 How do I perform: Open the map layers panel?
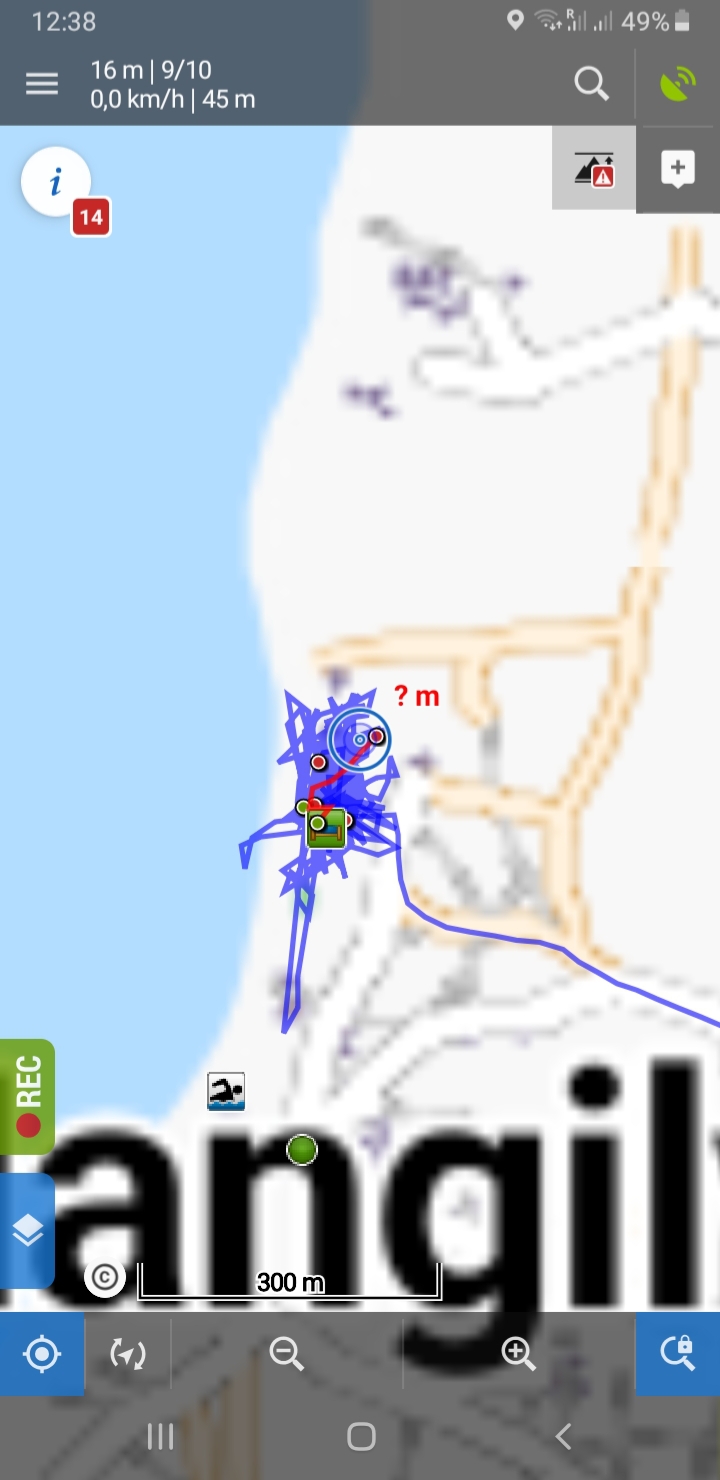27,1230
